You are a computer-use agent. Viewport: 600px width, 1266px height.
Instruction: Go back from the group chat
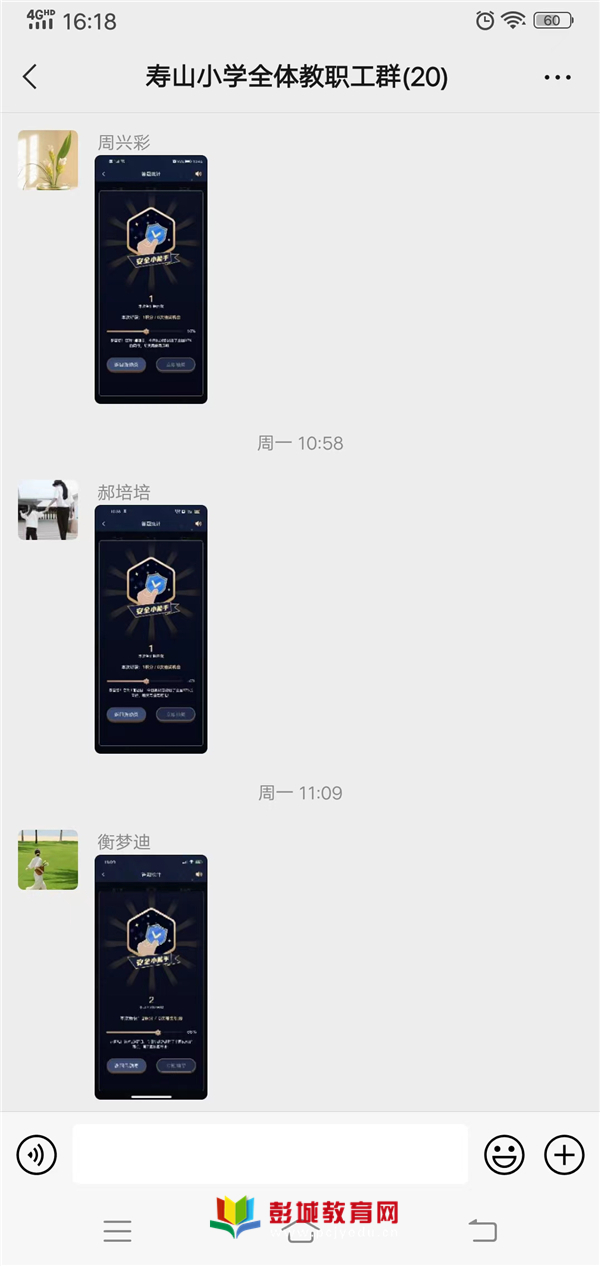click(x=30, y=77)
